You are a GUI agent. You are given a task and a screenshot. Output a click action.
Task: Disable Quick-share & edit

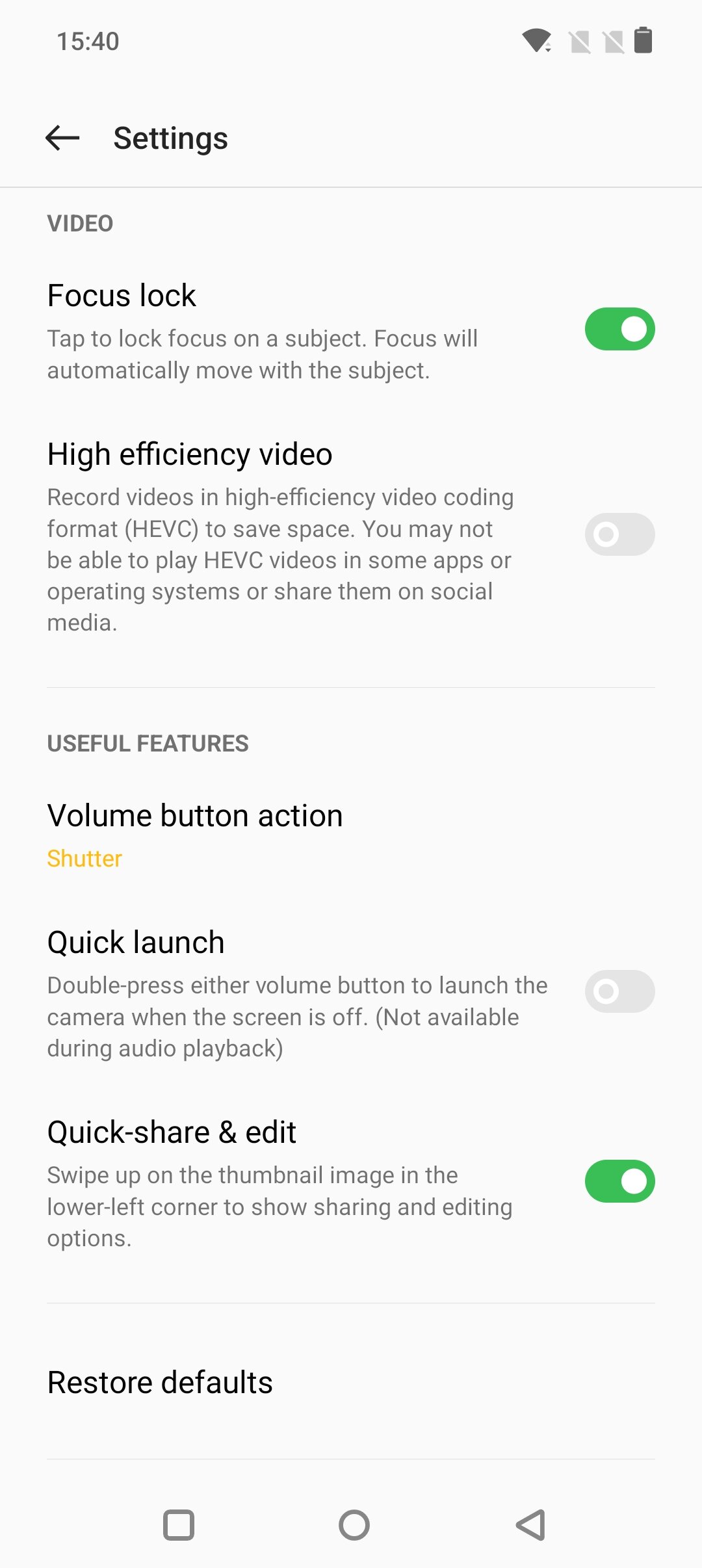[619, 1181]
